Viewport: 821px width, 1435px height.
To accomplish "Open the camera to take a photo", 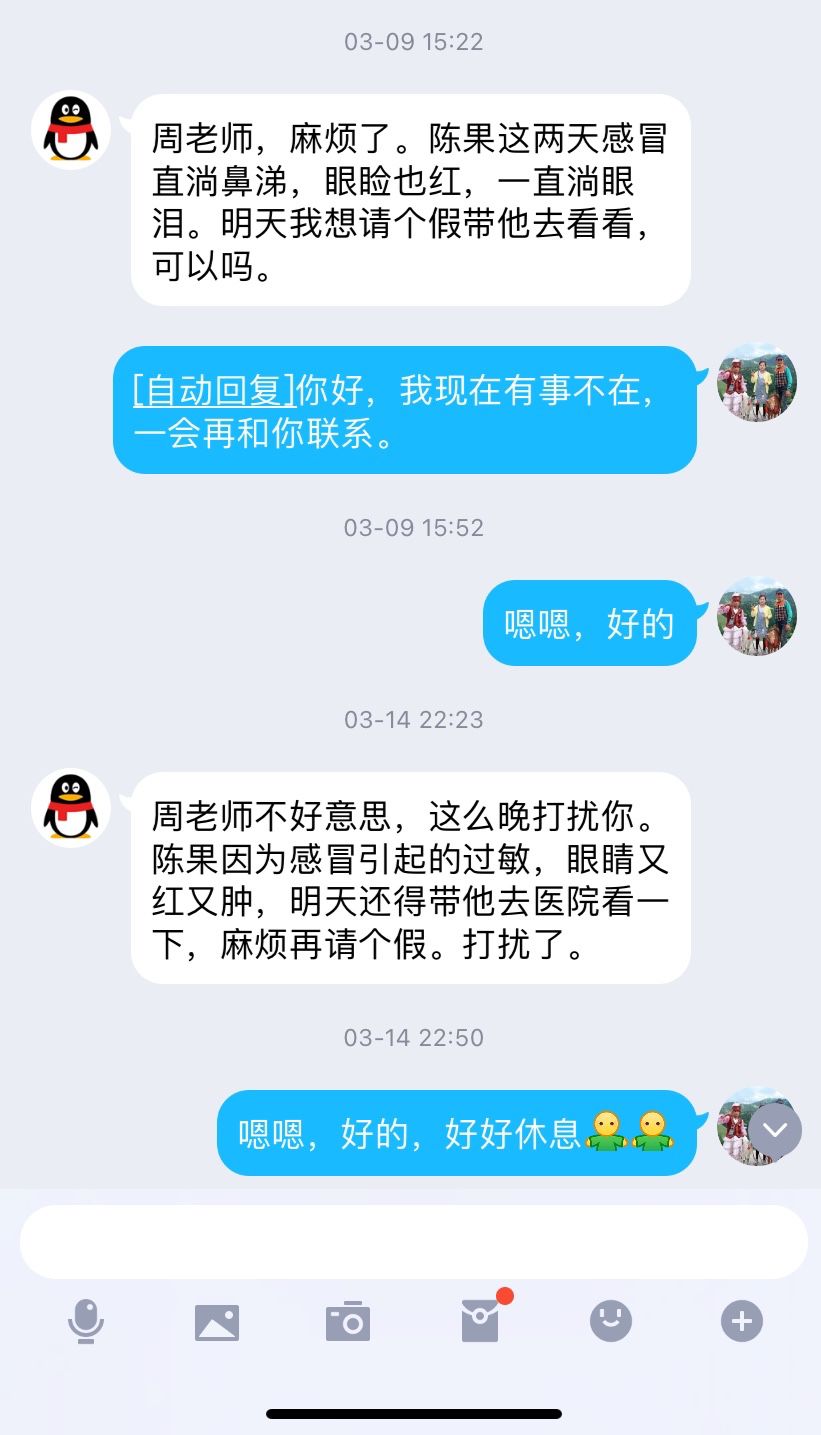I will (348, 1322).
